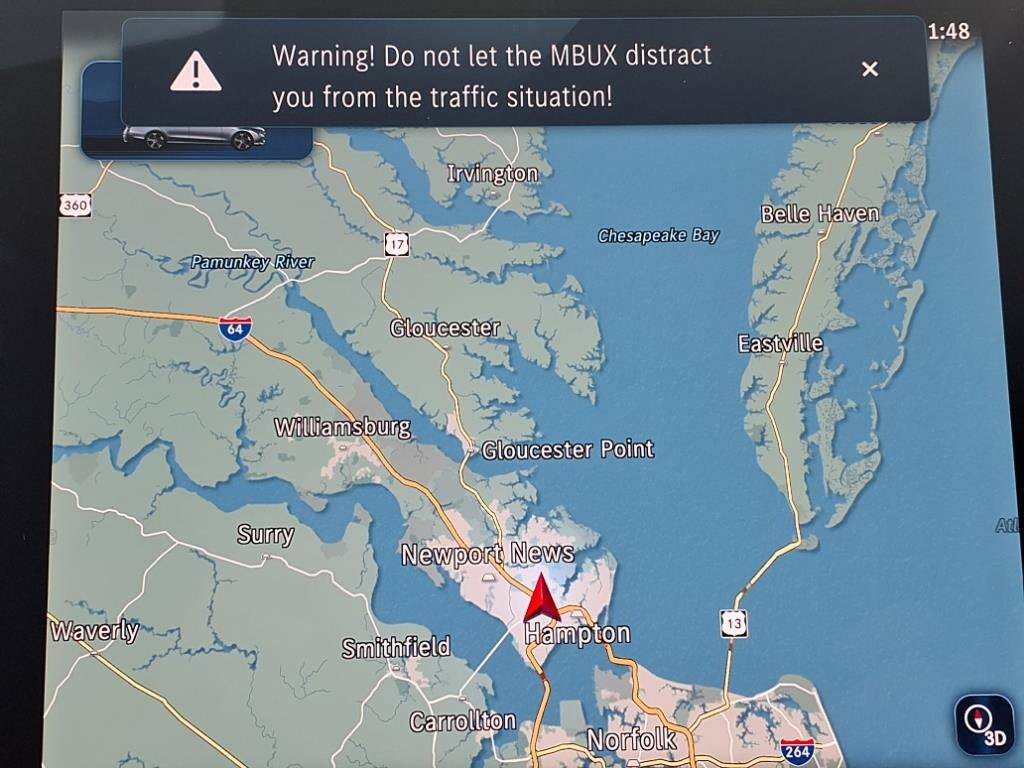Switch the map to 3D view
Screen dimensions: 1024x768
click(x=983, y=725)
